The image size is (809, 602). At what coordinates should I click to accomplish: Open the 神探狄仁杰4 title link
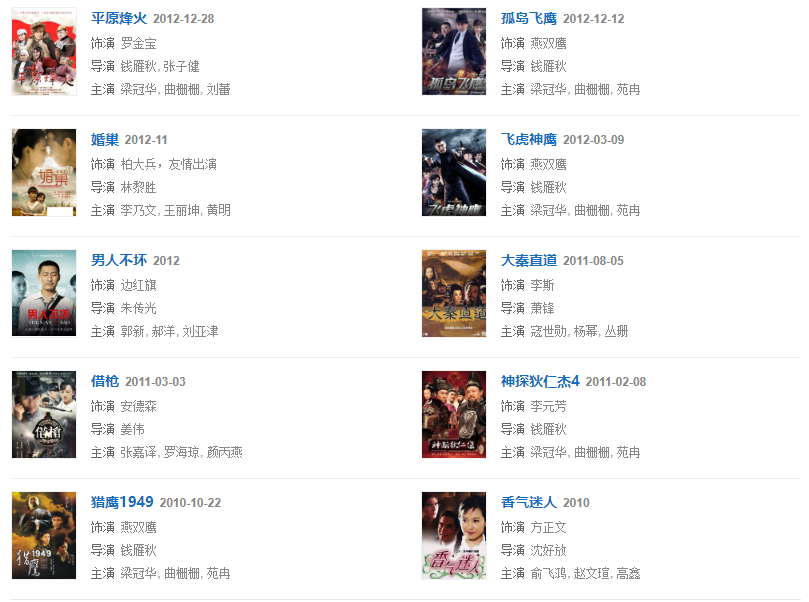539,382
